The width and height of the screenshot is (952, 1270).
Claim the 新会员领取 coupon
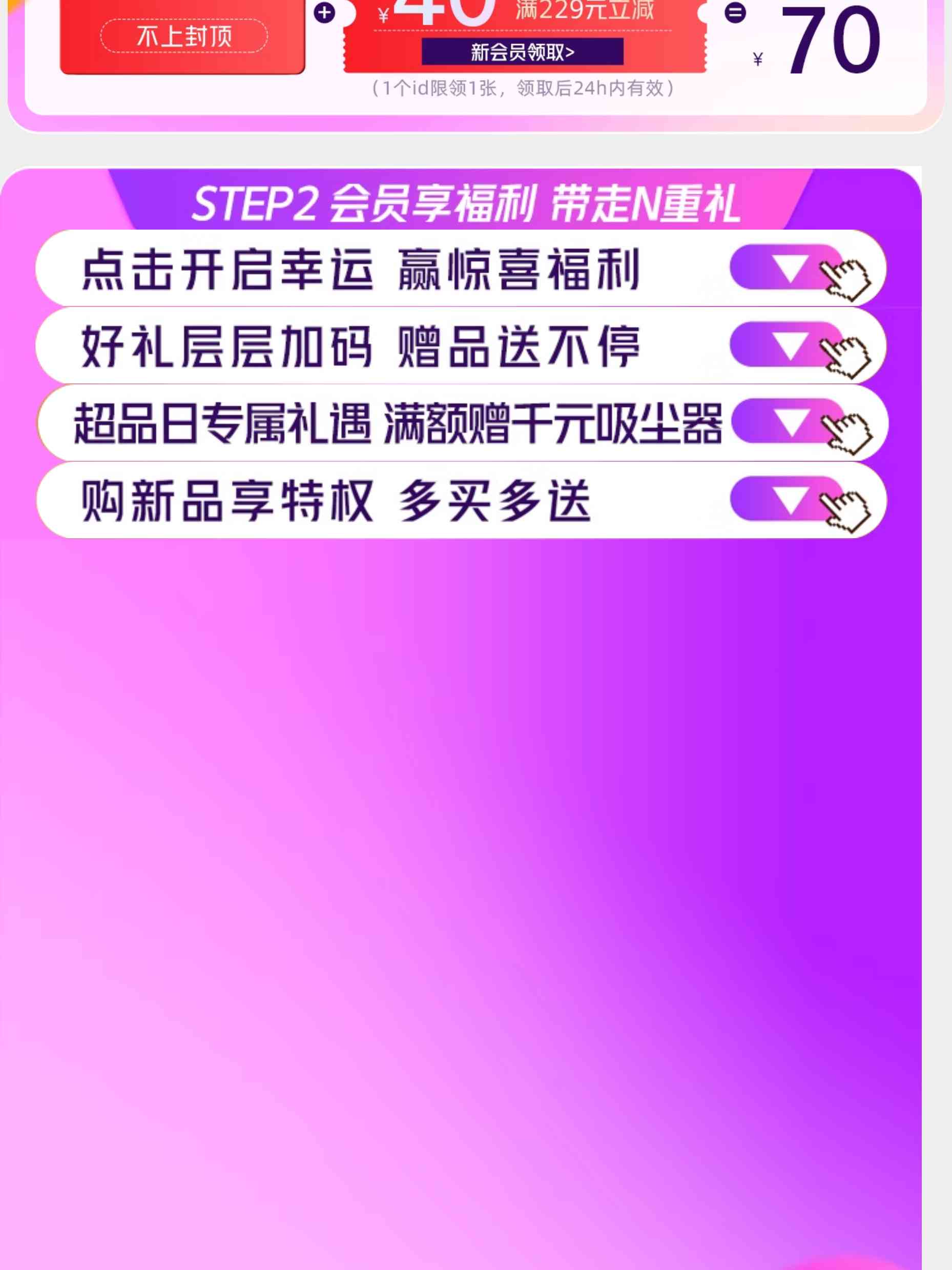[522, 52]
